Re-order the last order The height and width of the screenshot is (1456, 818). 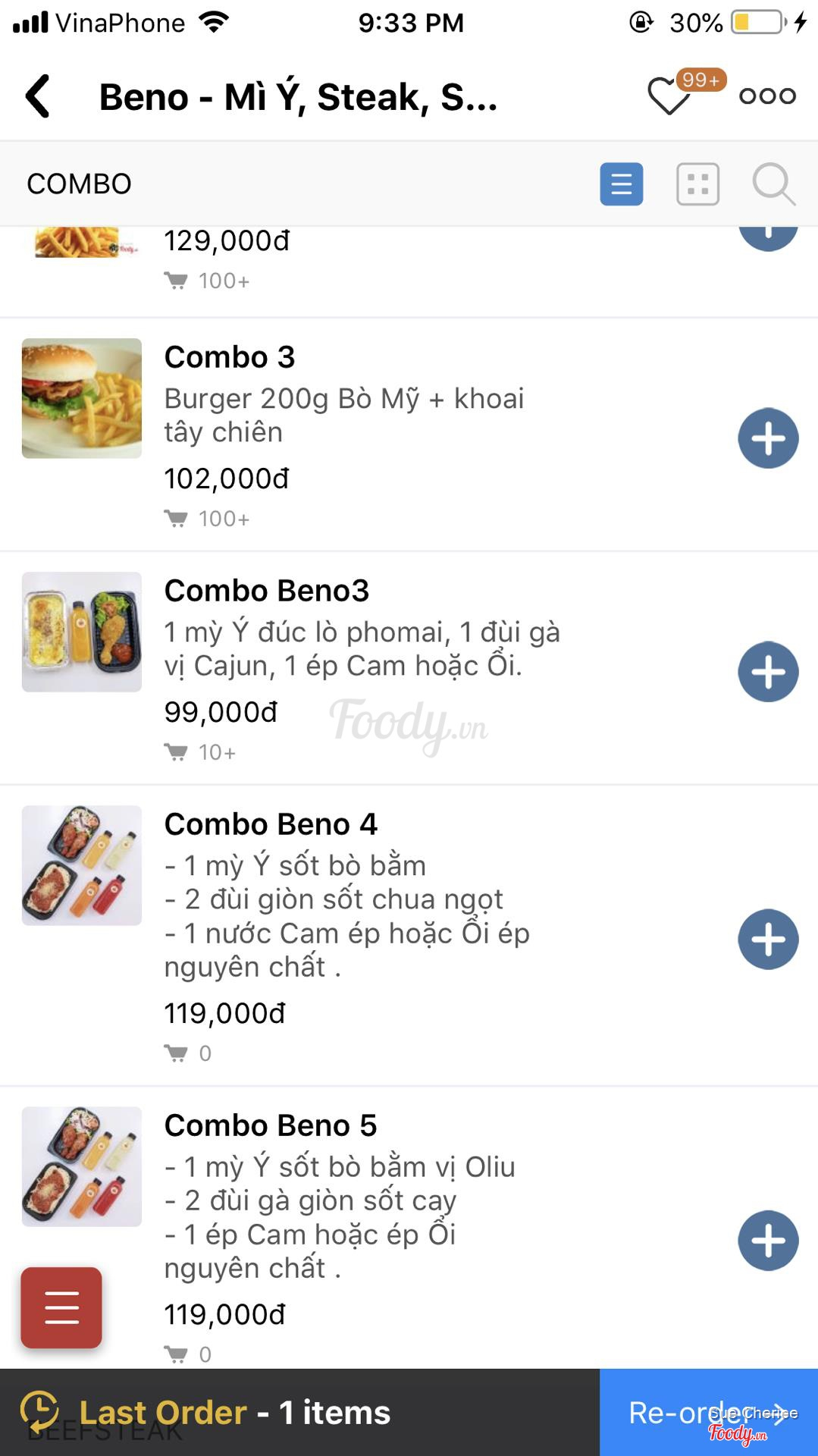coord(708,1412)
